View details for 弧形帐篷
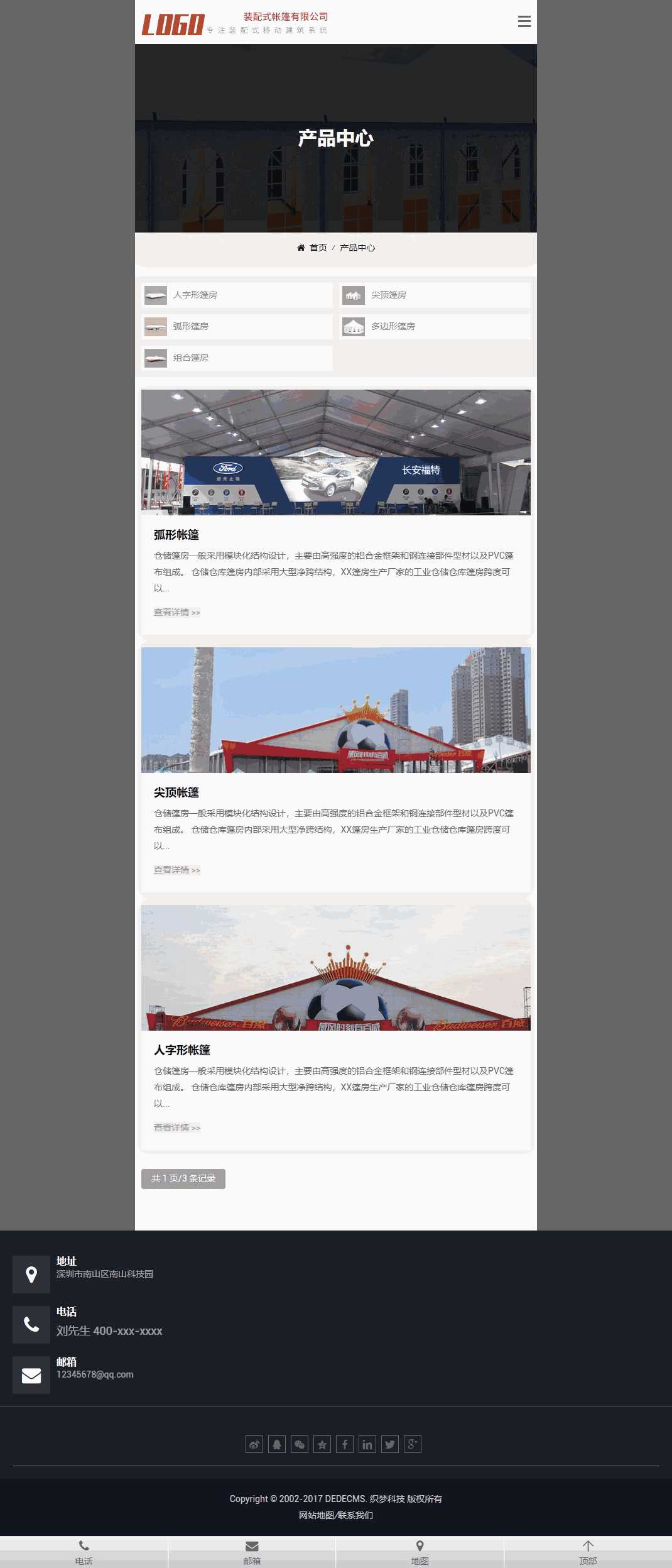This screenshot has width=672, height=1568. 176,612
